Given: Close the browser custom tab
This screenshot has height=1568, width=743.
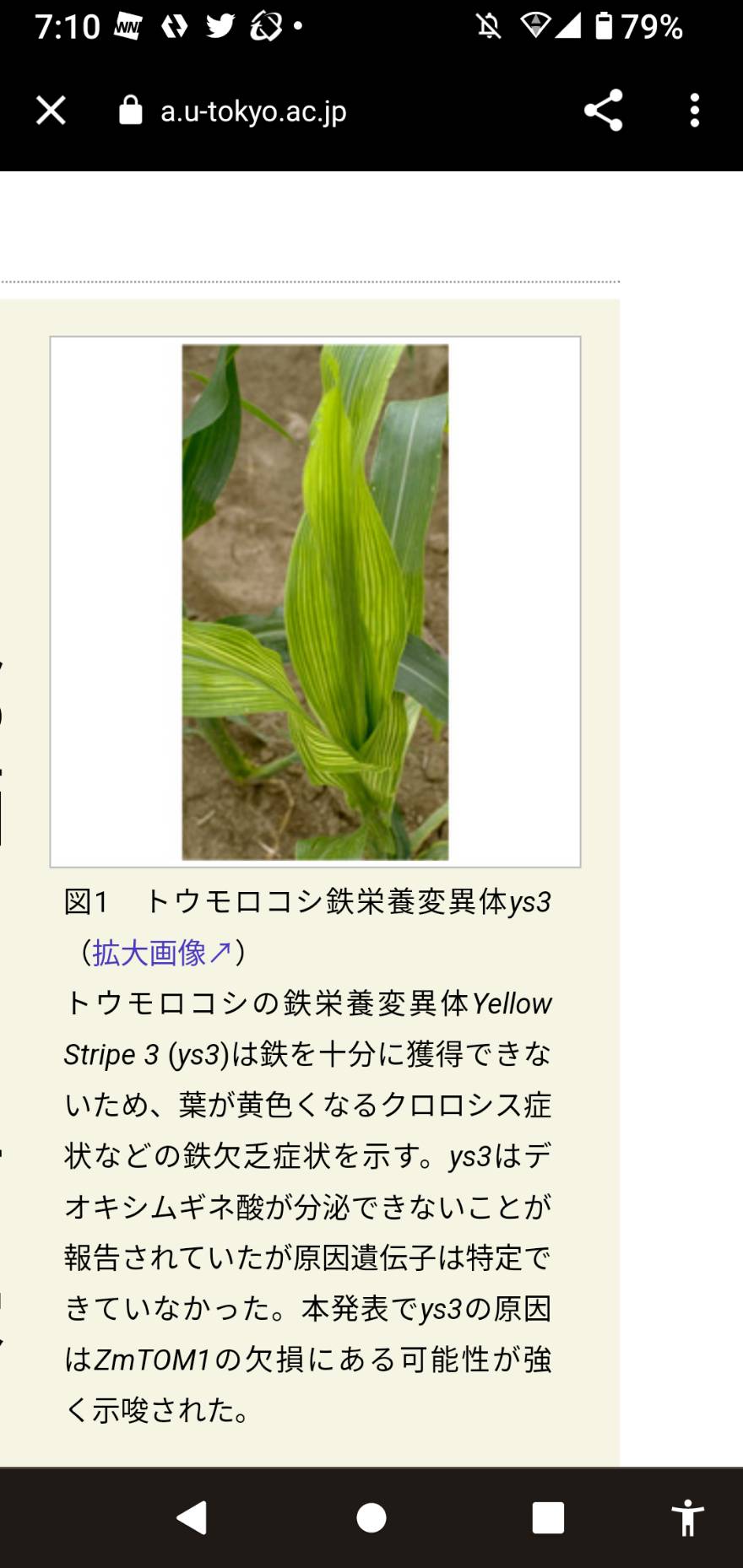Looking at the screenshot, I should point(51,111).
